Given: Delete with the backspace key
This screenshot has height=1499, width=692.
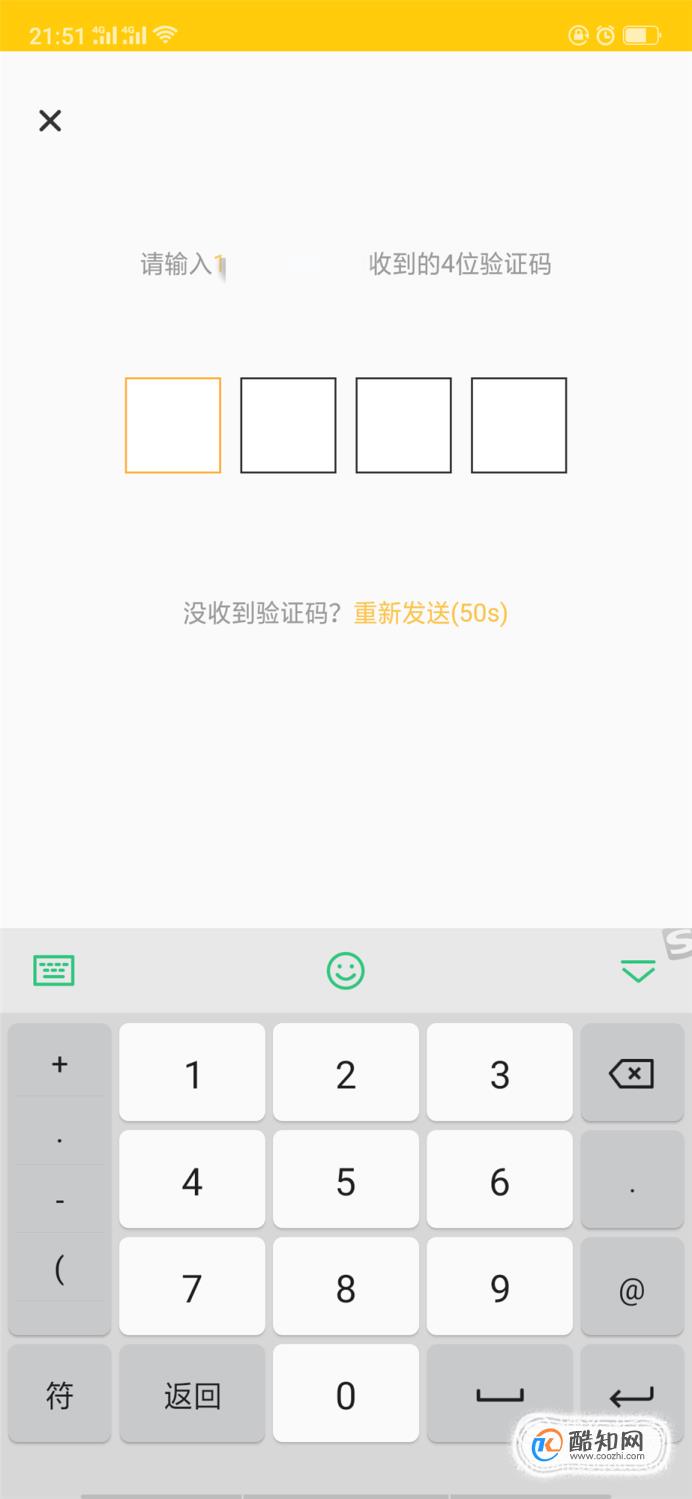Looking at the screenshot, I should coord(631,1074).
